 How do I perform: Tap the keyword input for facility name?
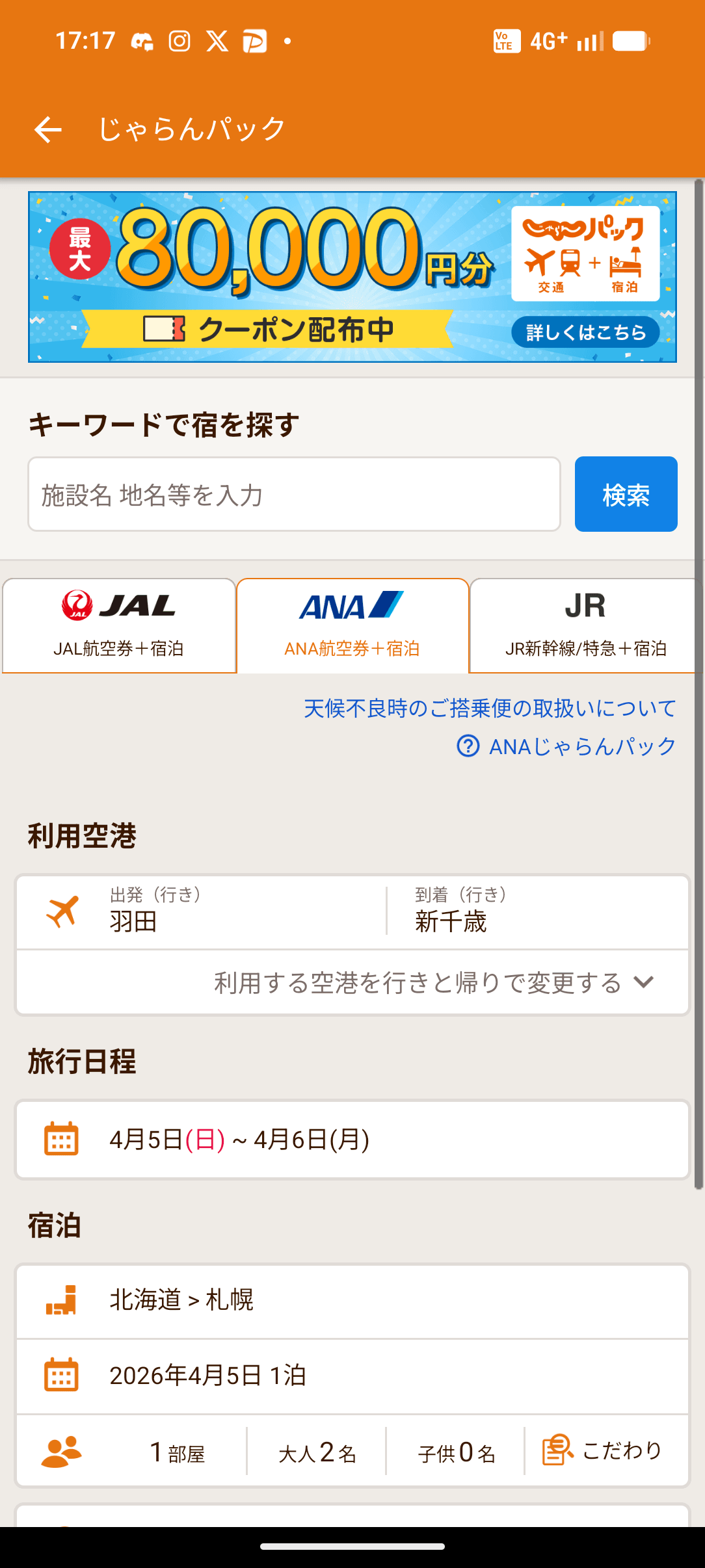point(294,495)
